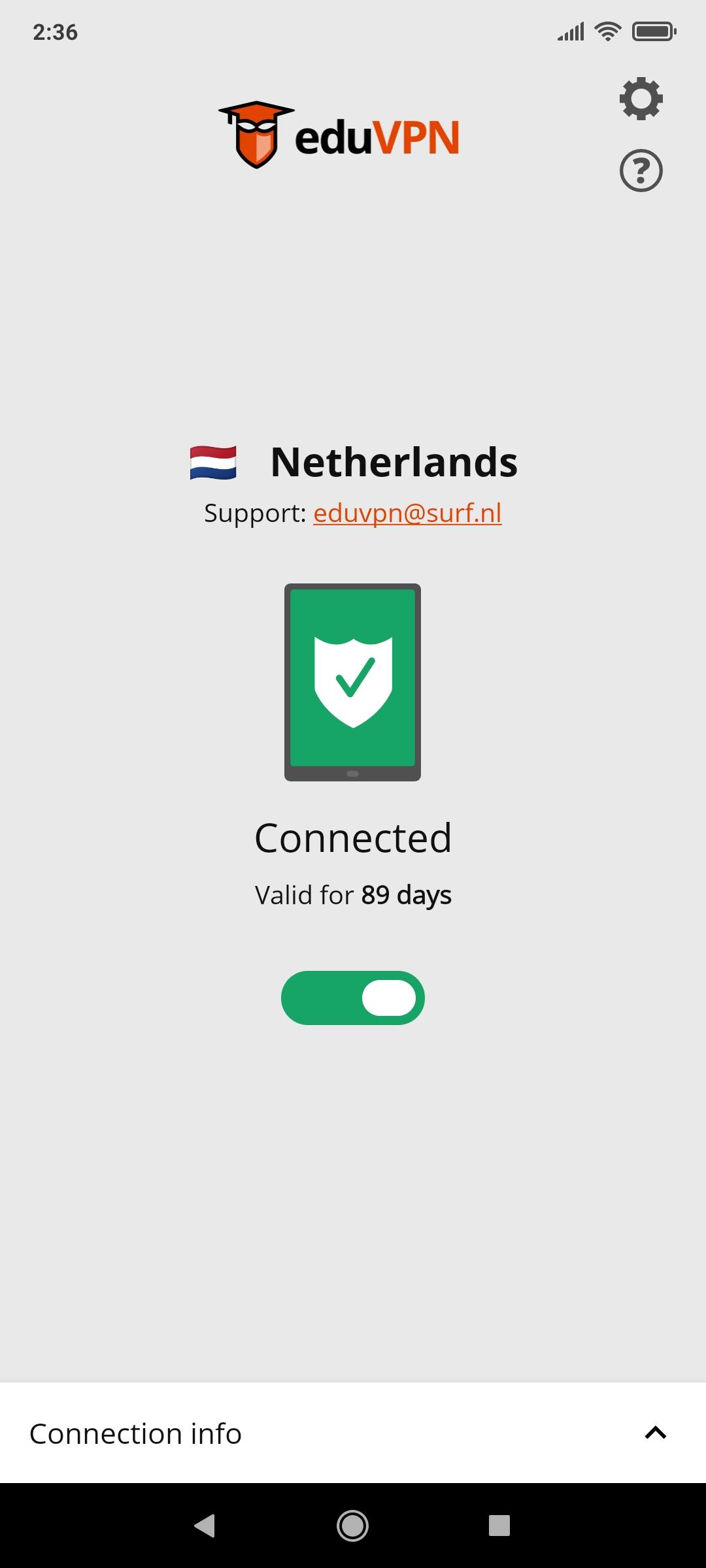Open recent apps from navigation bar
The height and width of the screenshot is (1568, 706).
[499, 1526]
